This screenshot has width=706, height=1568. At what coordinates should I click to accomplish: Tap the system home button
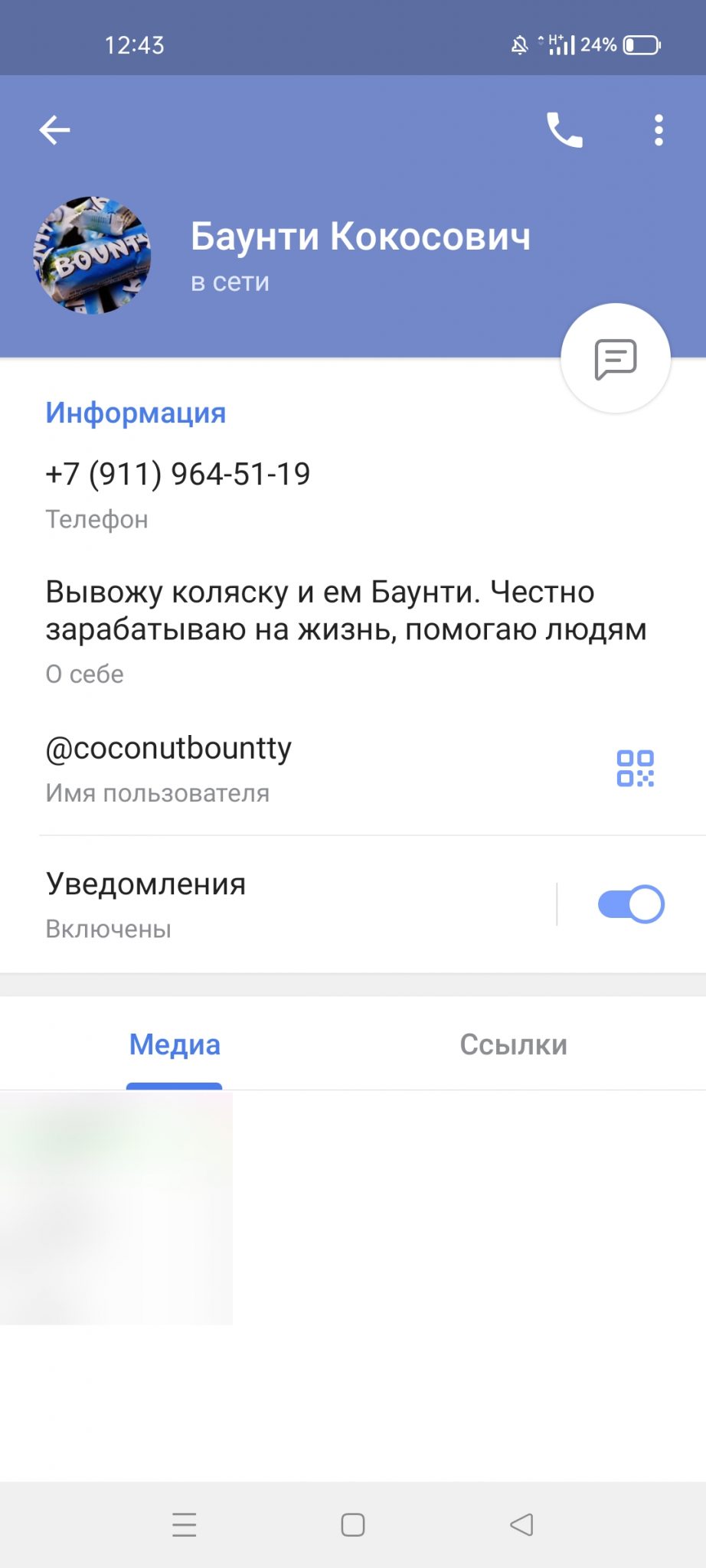click(353, 1525)
